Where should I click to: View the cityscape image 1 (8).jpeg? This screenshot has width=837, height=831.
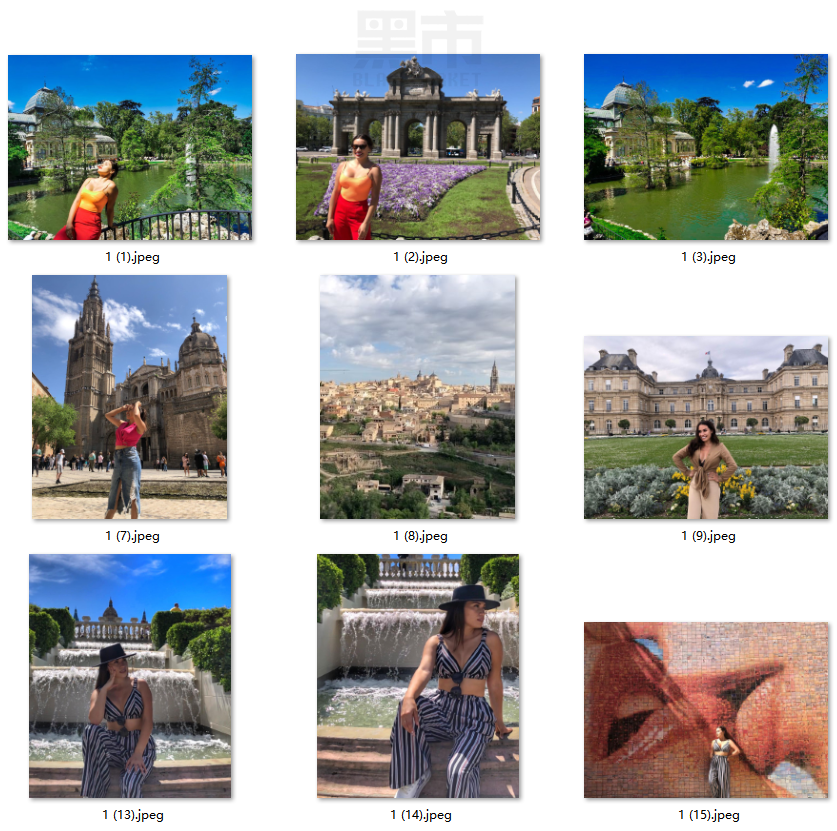coord(418,397)
